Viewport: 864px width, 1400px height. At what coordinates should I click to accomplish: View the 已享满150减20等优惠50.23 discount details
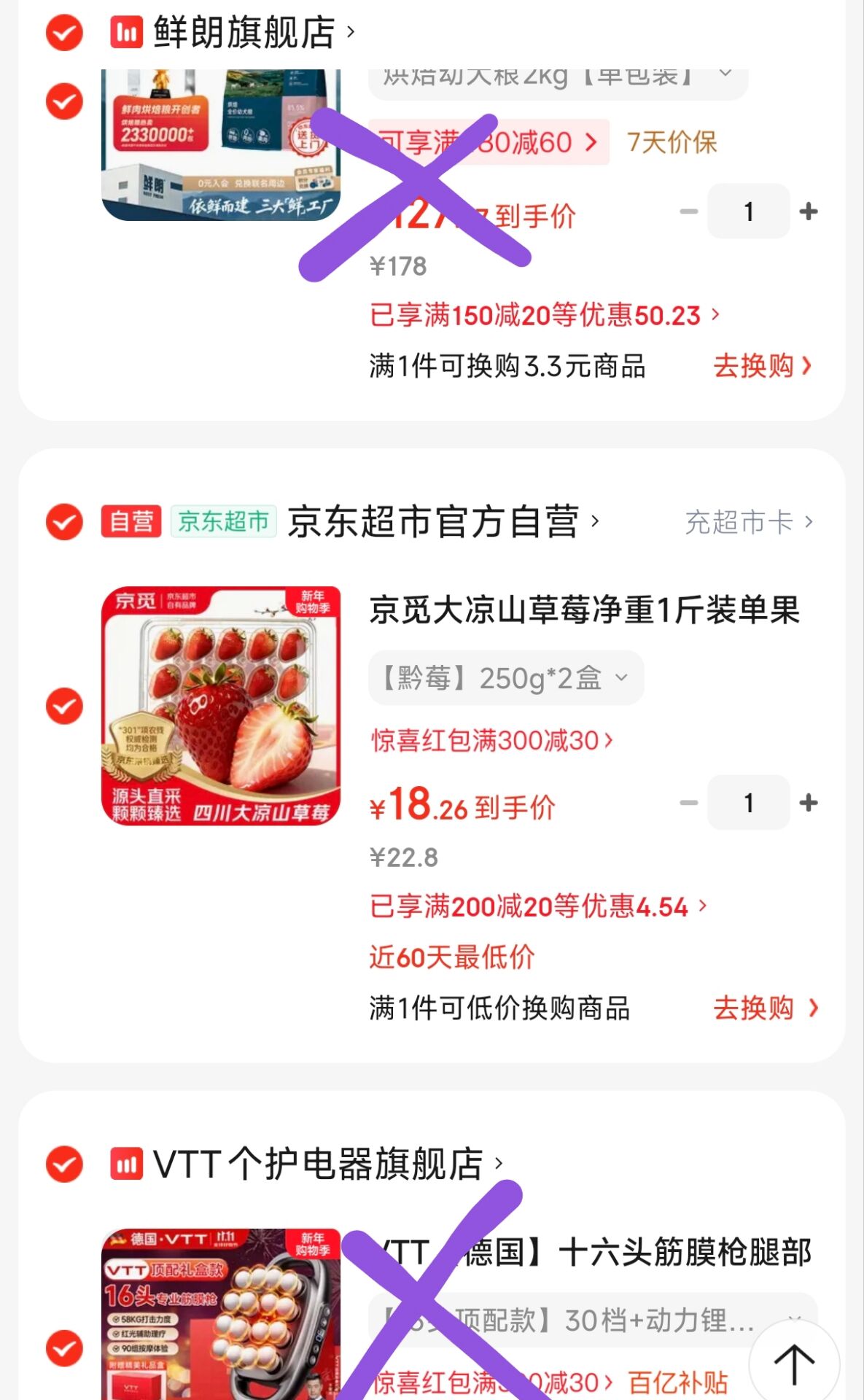pos(544,315)
